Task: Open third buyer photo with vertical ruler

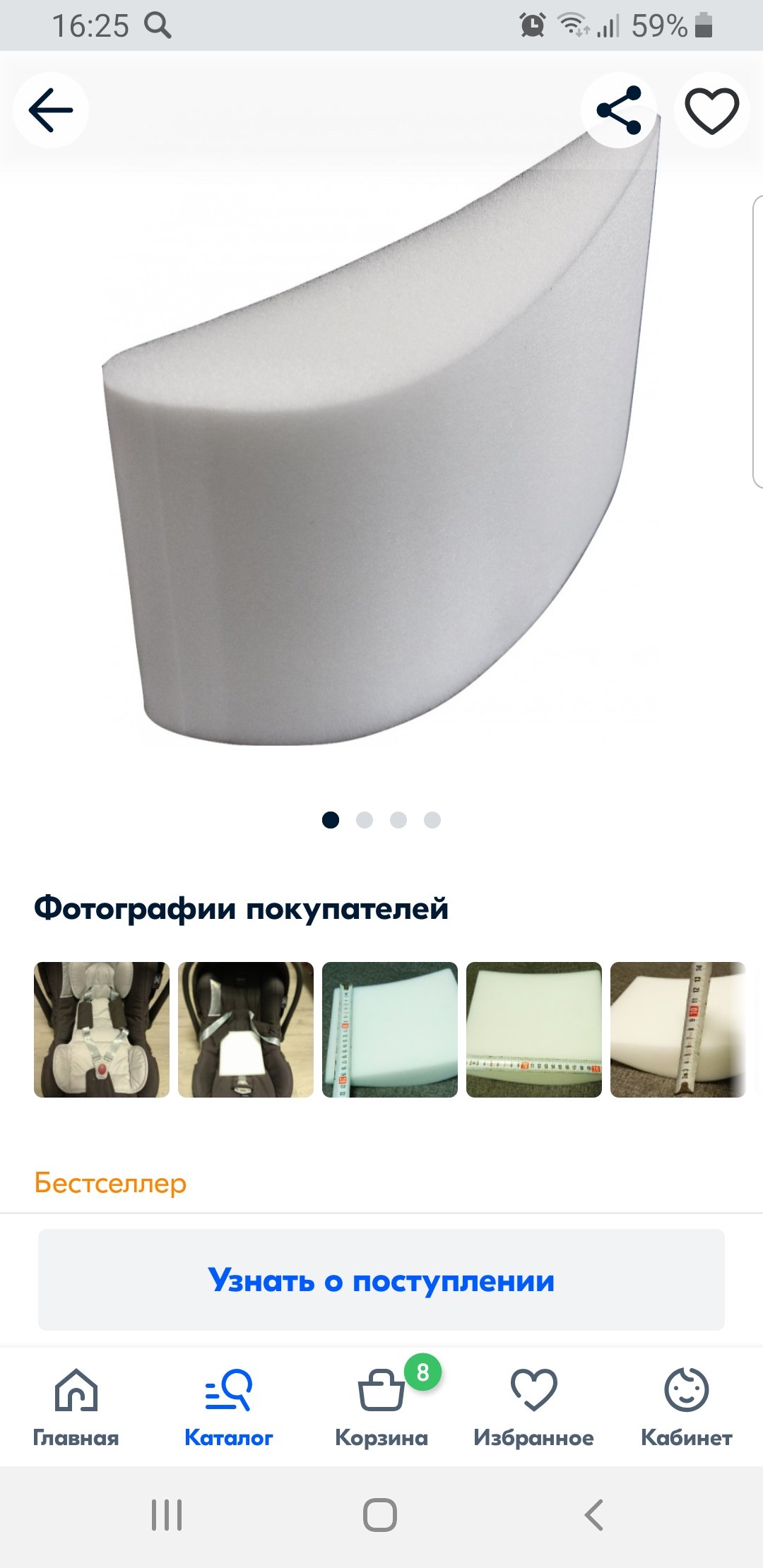Action: [x=390, y=1029]
